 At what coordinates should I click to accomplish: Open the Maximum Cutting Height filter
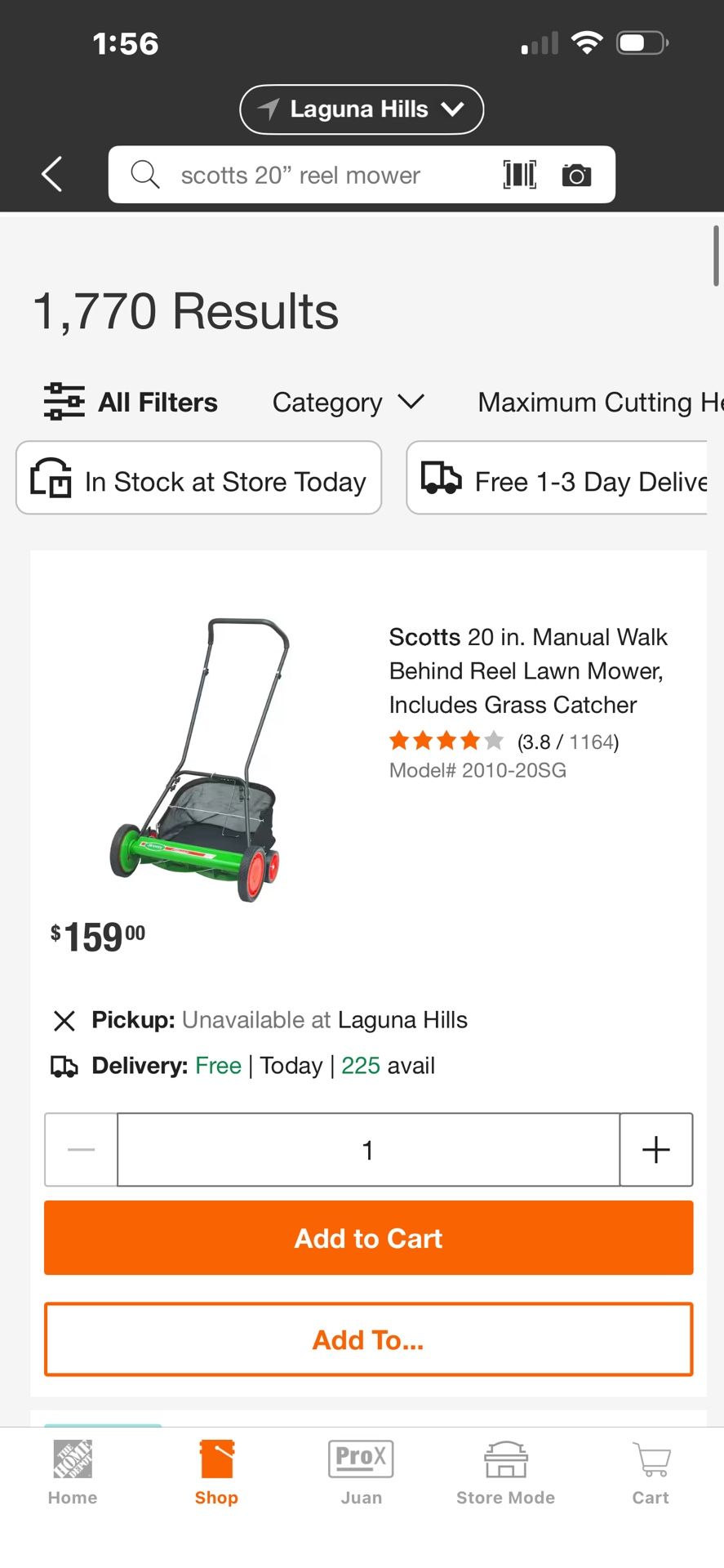click(x=598, y=402)
